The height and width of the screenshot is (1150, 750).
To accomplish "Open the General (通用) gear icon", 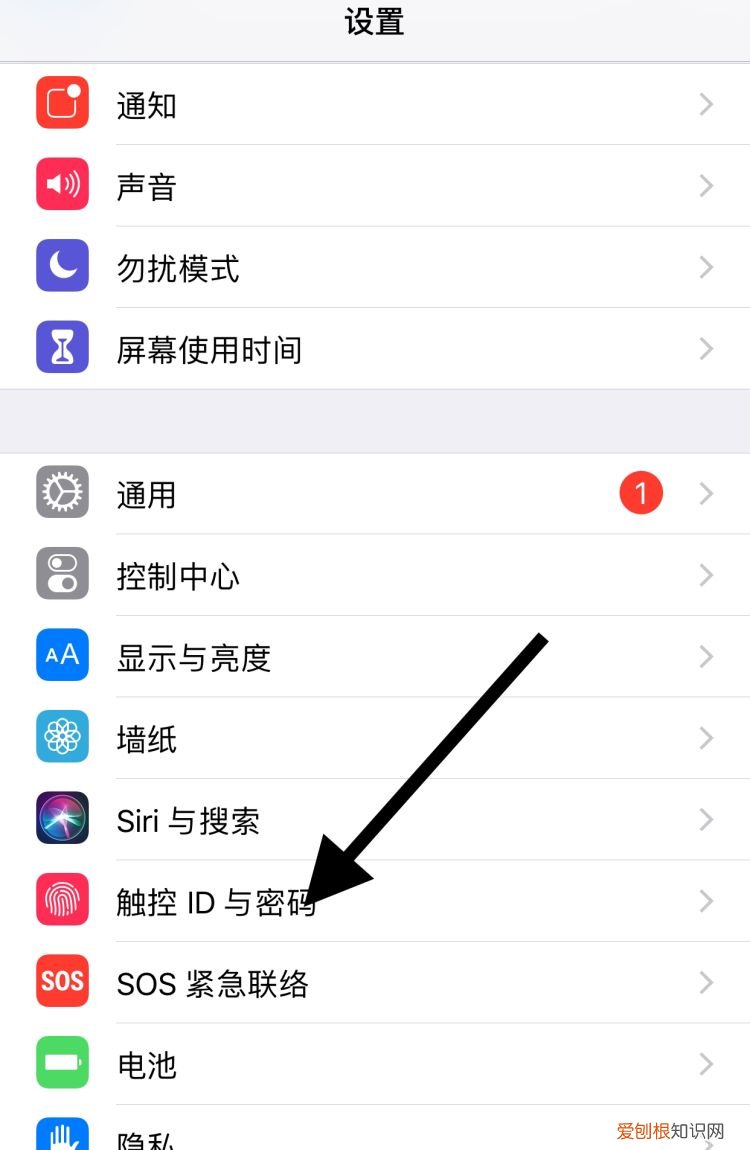I will coord(61,493).
